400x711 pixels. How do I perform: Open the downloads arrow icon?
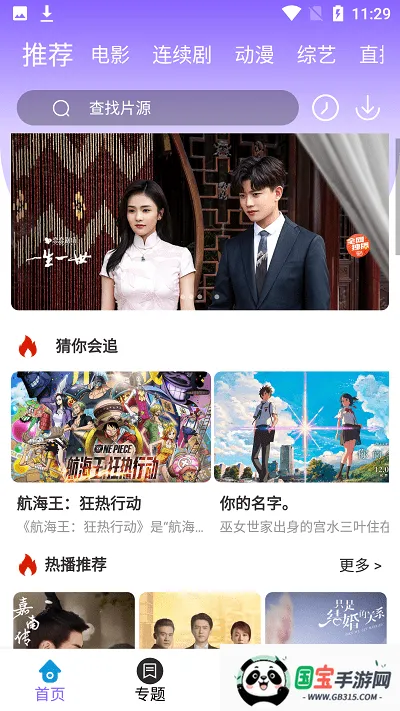367,108
